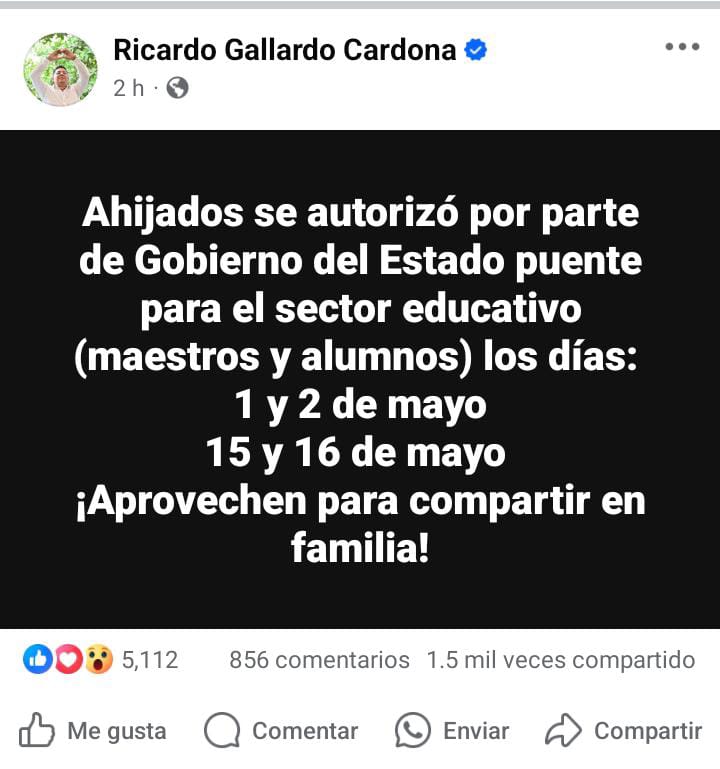Open the black text post about puente
This screenshot has width=720, height=769.
tap(360, 380)
